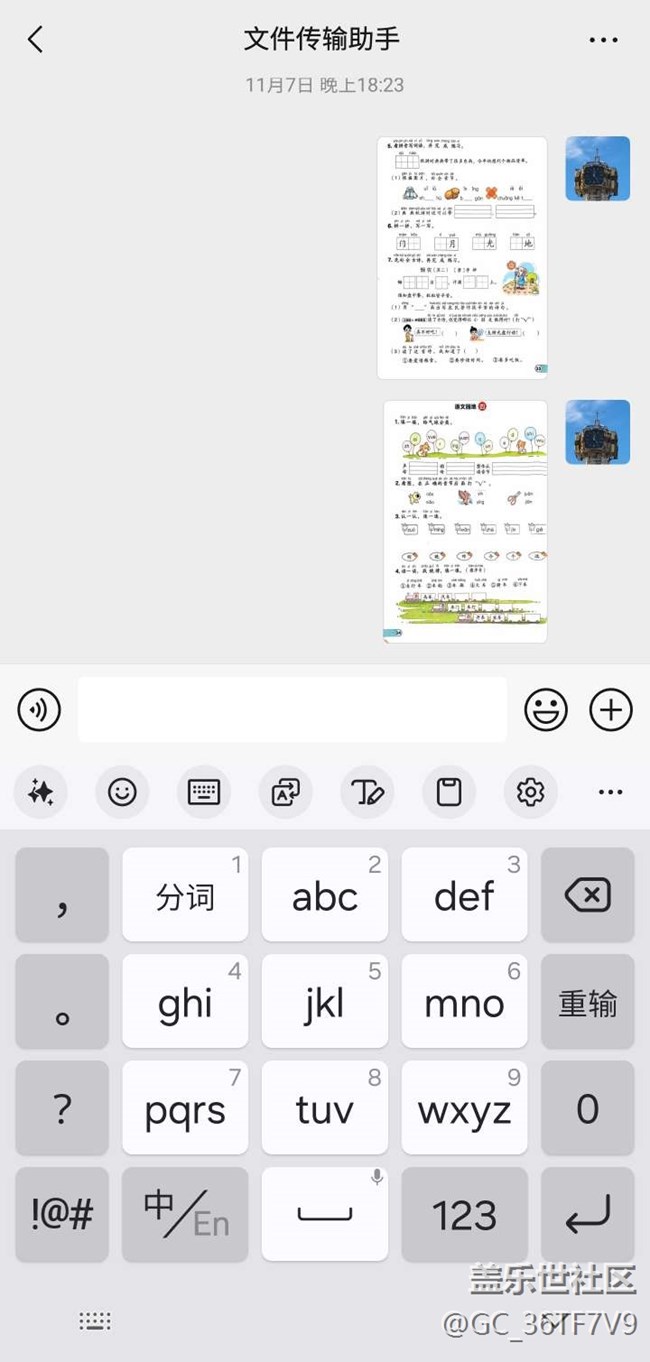Open handwriting text edit tool

[x=367, y=793]
